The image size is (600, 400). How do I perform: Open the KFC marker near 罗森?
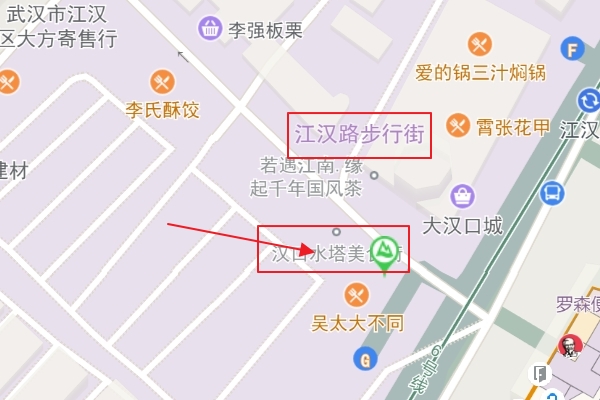(x=570, y=347)
